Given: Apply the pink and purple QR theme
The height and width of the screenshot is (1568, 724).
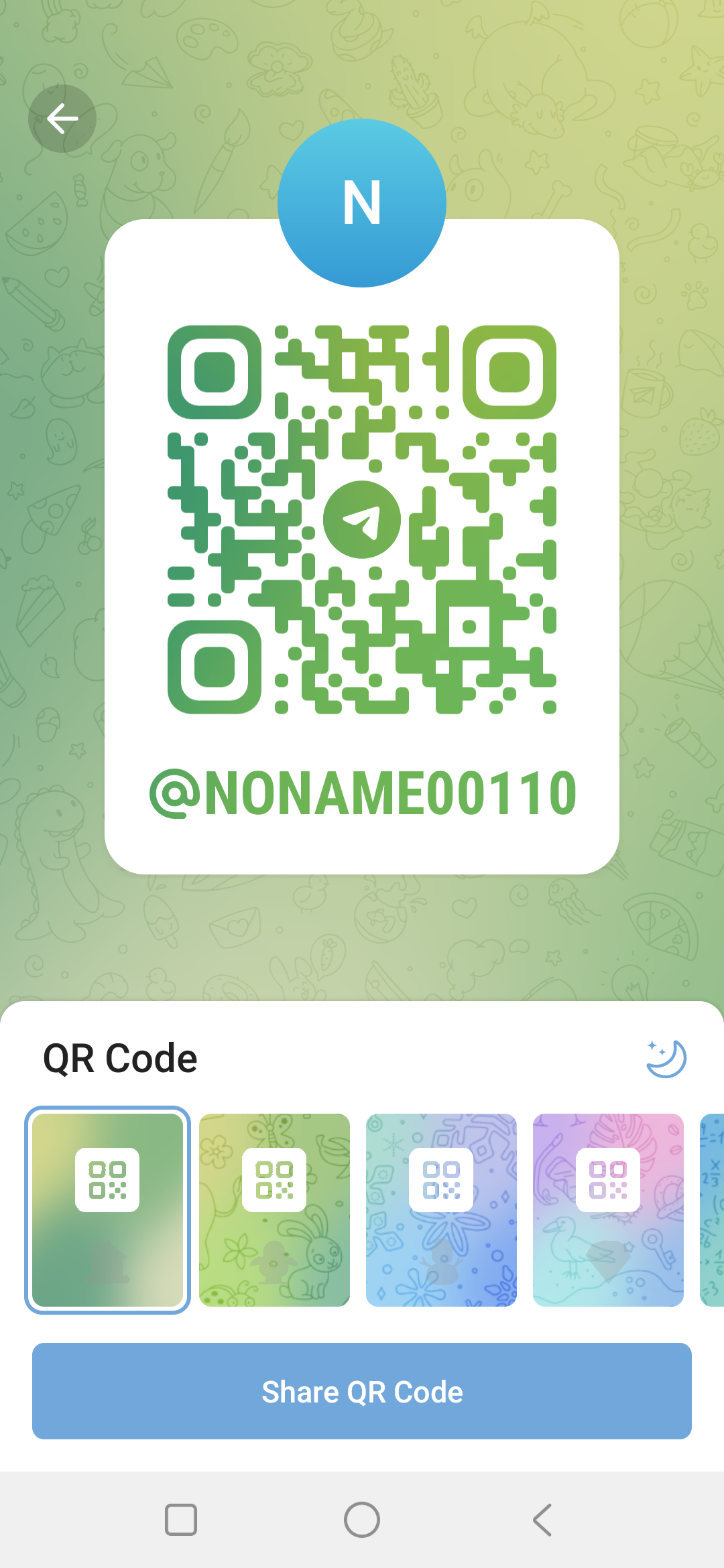Looking at the screenshot, I should (608, 1210).
